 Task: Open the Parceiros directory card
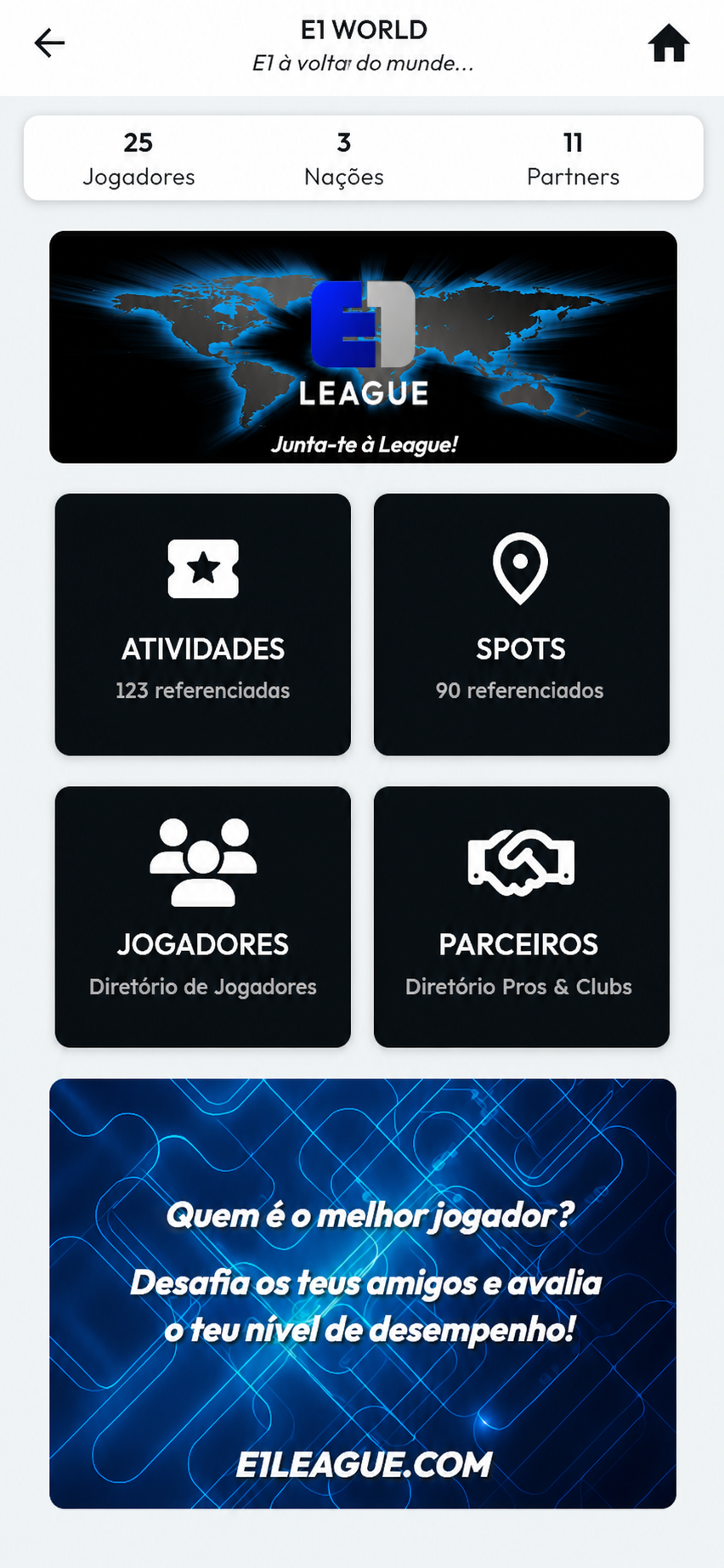(522, 917)
